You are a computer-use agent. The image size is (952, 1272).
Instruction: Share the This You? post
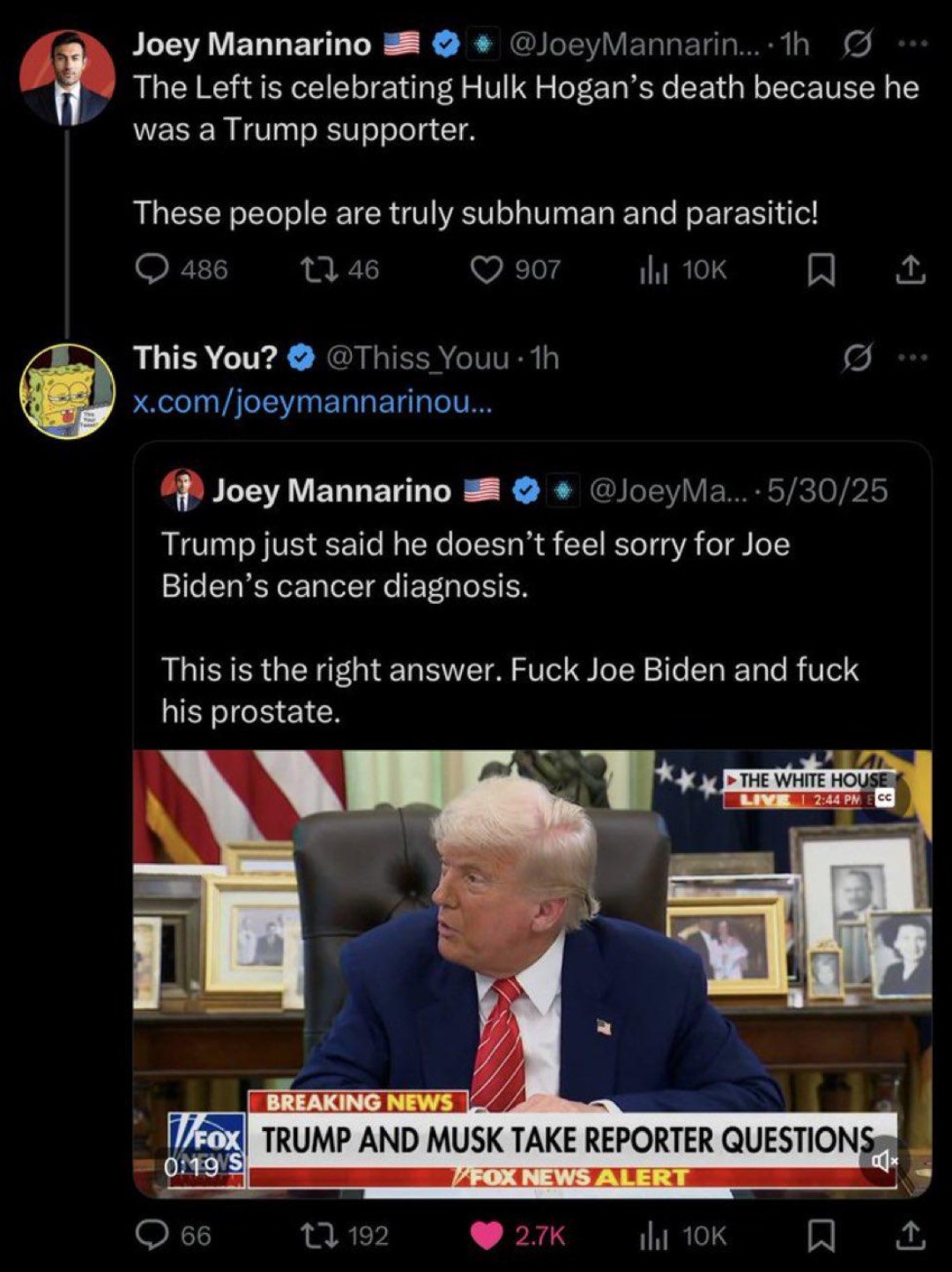[x=910, y=1236]
